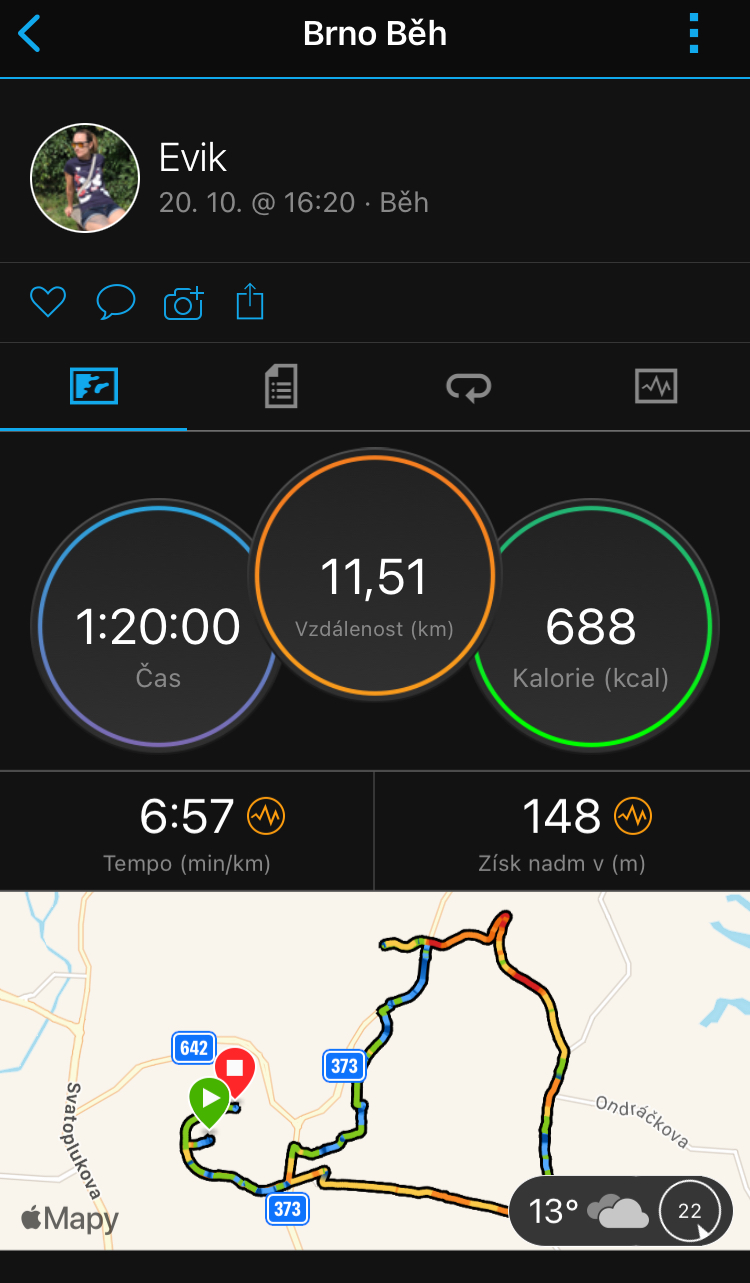750x1283 pixels.
Task: Open Evik's profile picture
Action: coord(84,178)
